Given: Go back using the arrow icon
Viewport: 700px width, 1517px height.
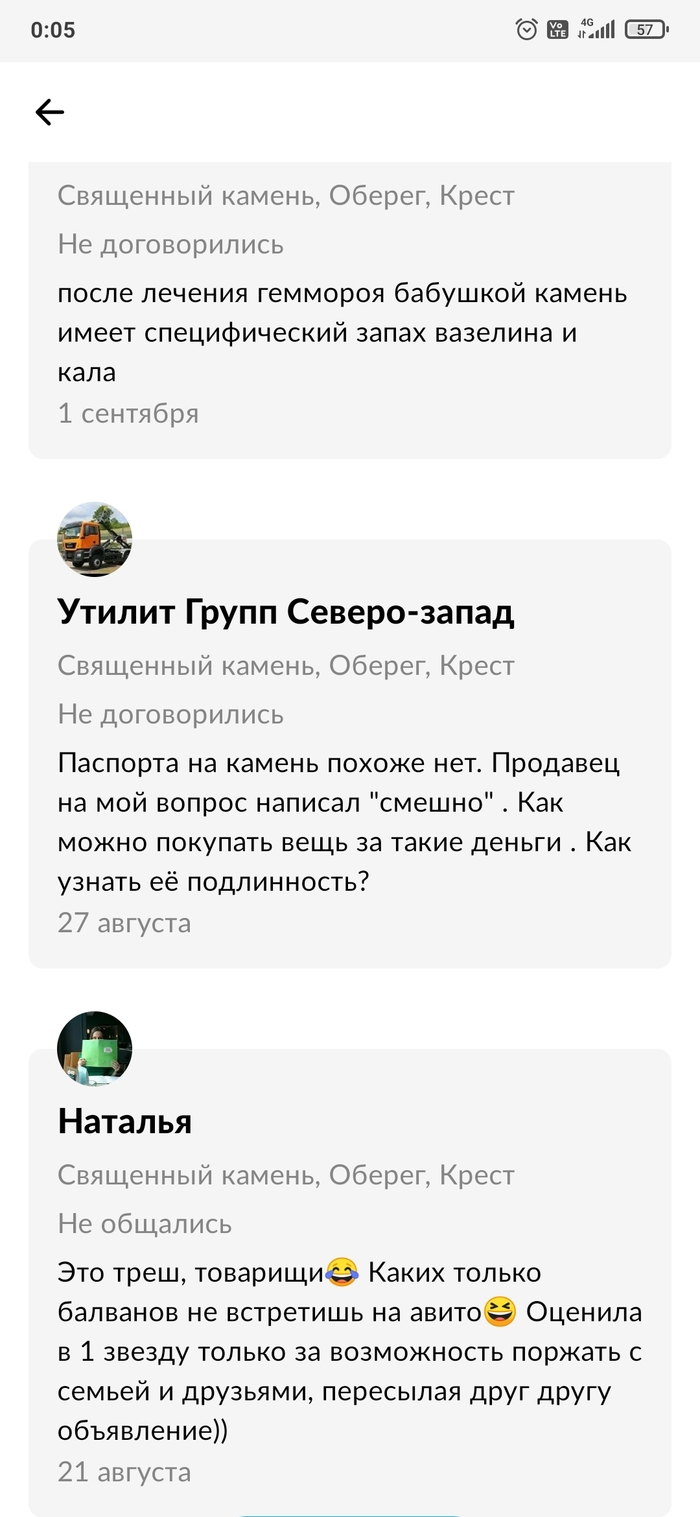Looking at the screenshot, I should (49, 113).
